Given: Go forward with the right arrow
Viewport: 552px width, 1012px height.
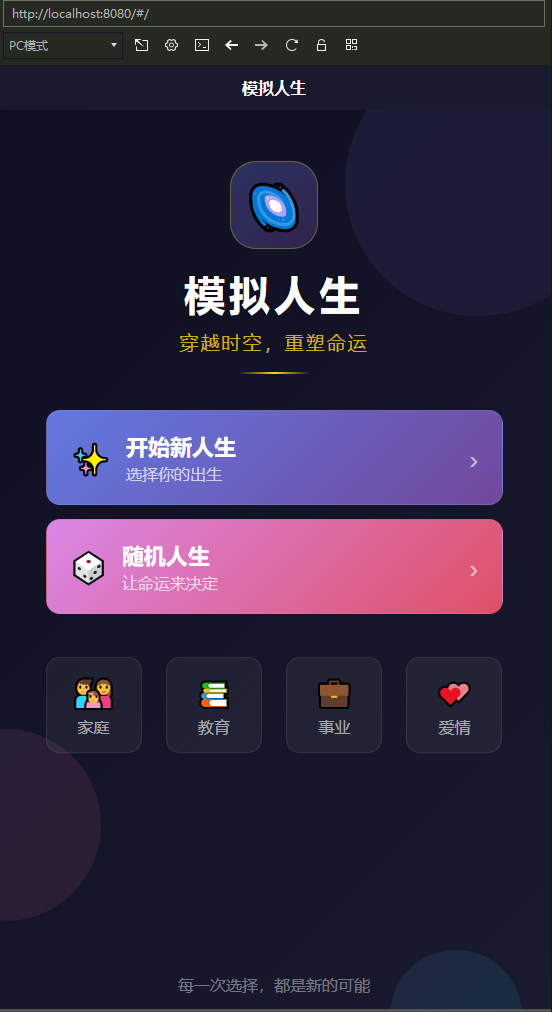Looking at the screenshot, I should point(261,45).
